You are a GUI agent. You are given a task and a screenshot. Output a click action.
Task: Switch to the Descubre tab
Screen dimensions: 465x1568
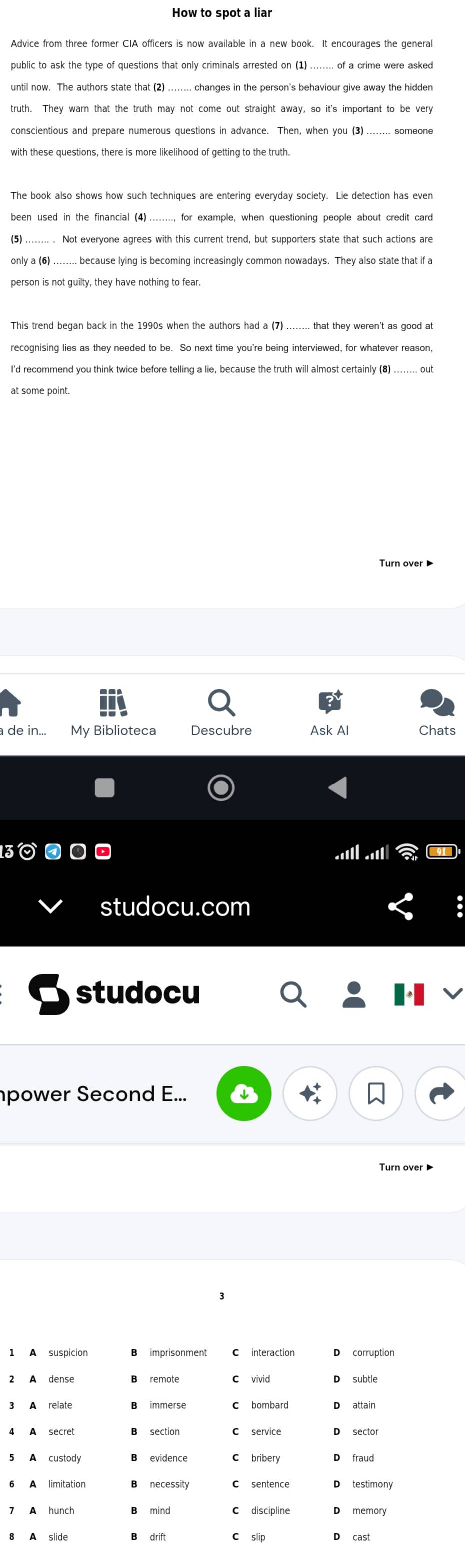tap(221, 712)
